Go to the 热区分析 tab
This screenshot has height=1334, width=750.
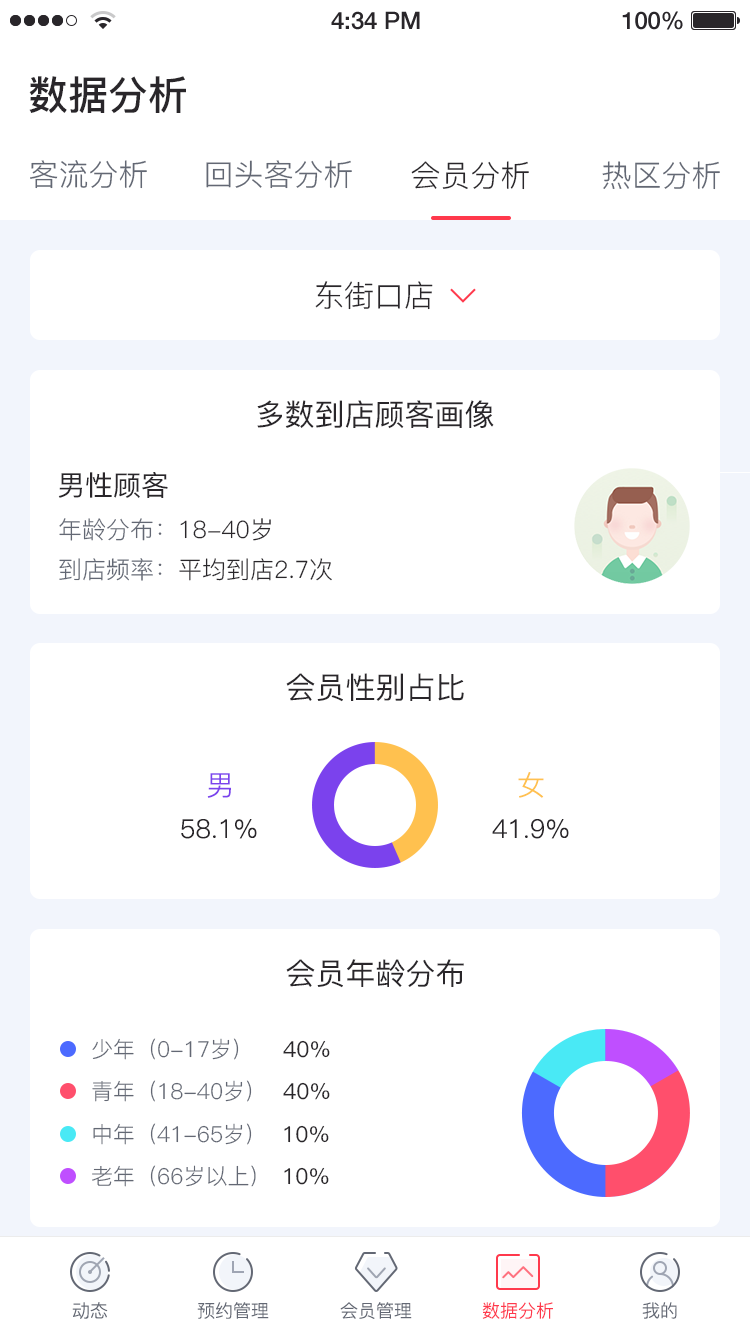pos(661,176)
